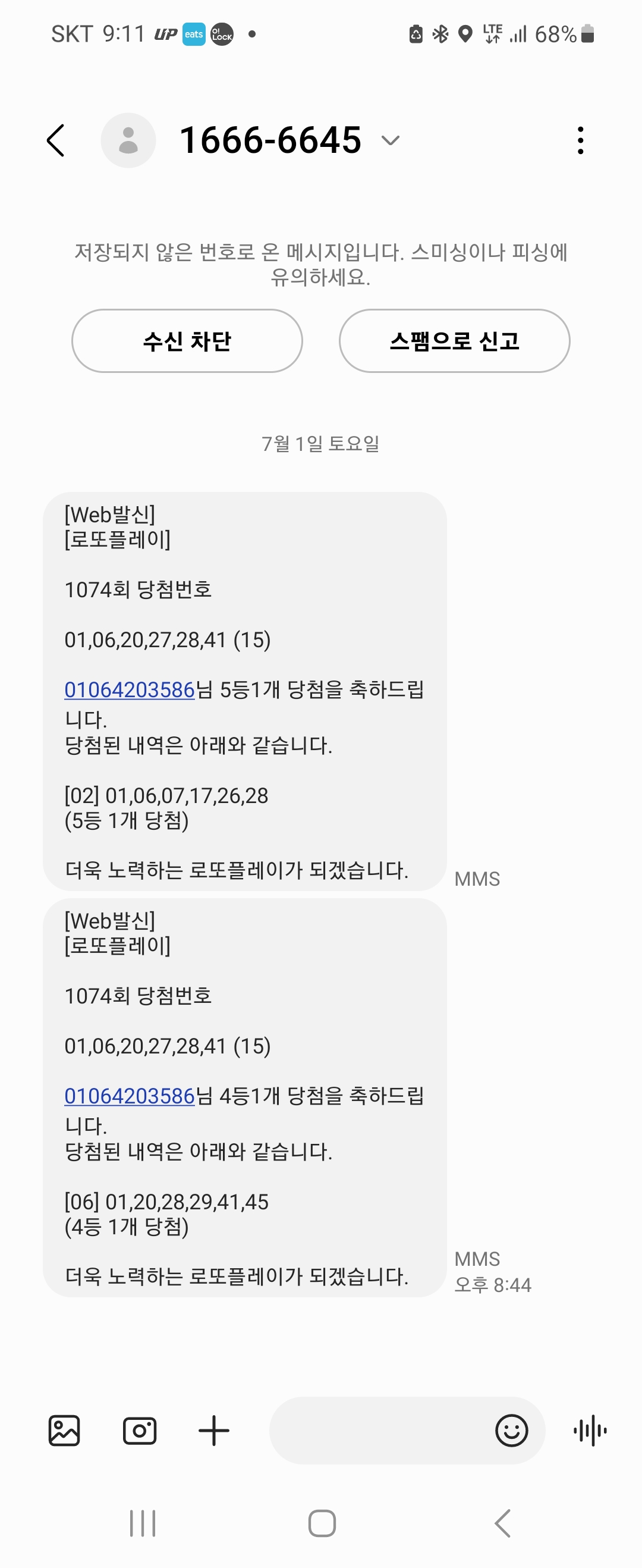Open the camera to take a photo
642x1568 pixels.
pyautogui.click(x=139, y=1431)
